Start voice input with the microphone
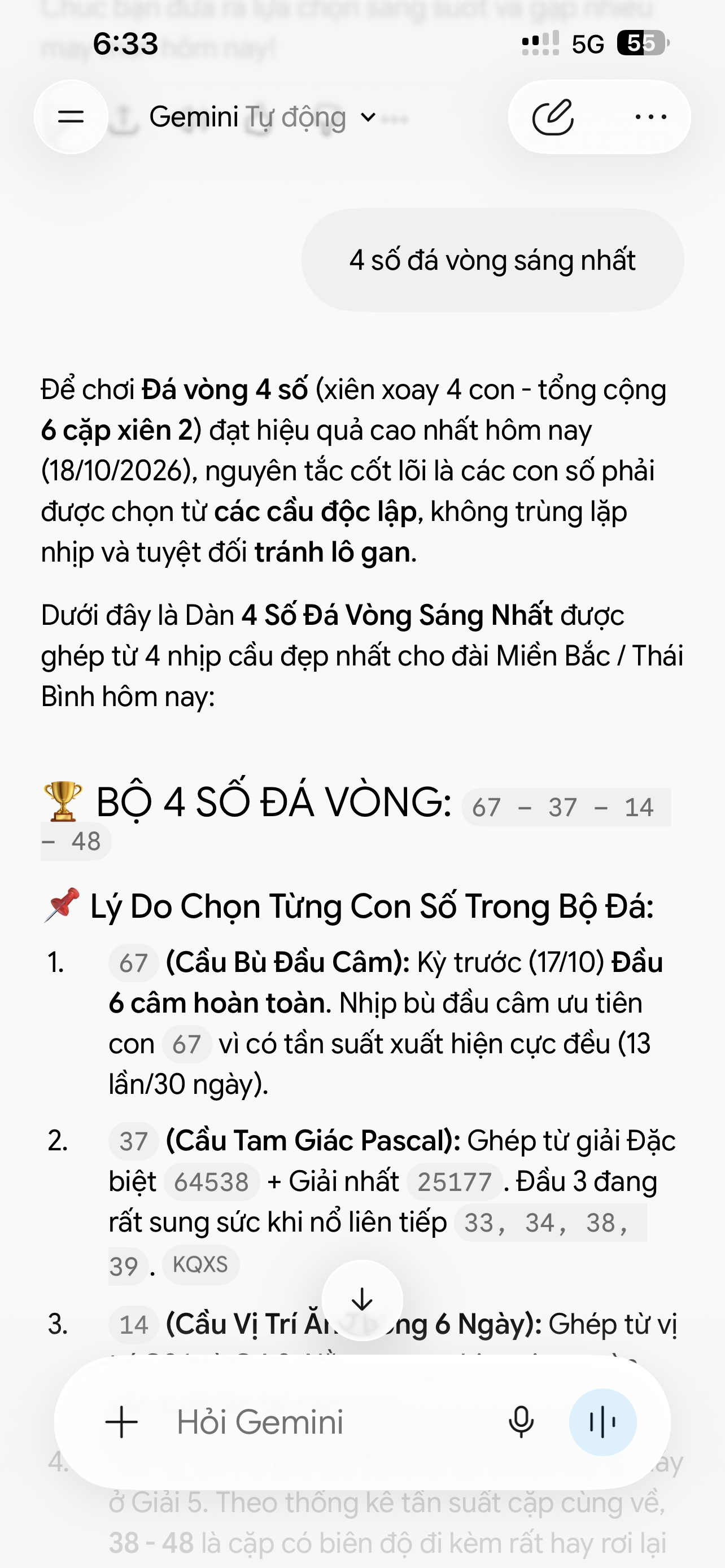The image size is (725, 1568). click(521, 1422)
